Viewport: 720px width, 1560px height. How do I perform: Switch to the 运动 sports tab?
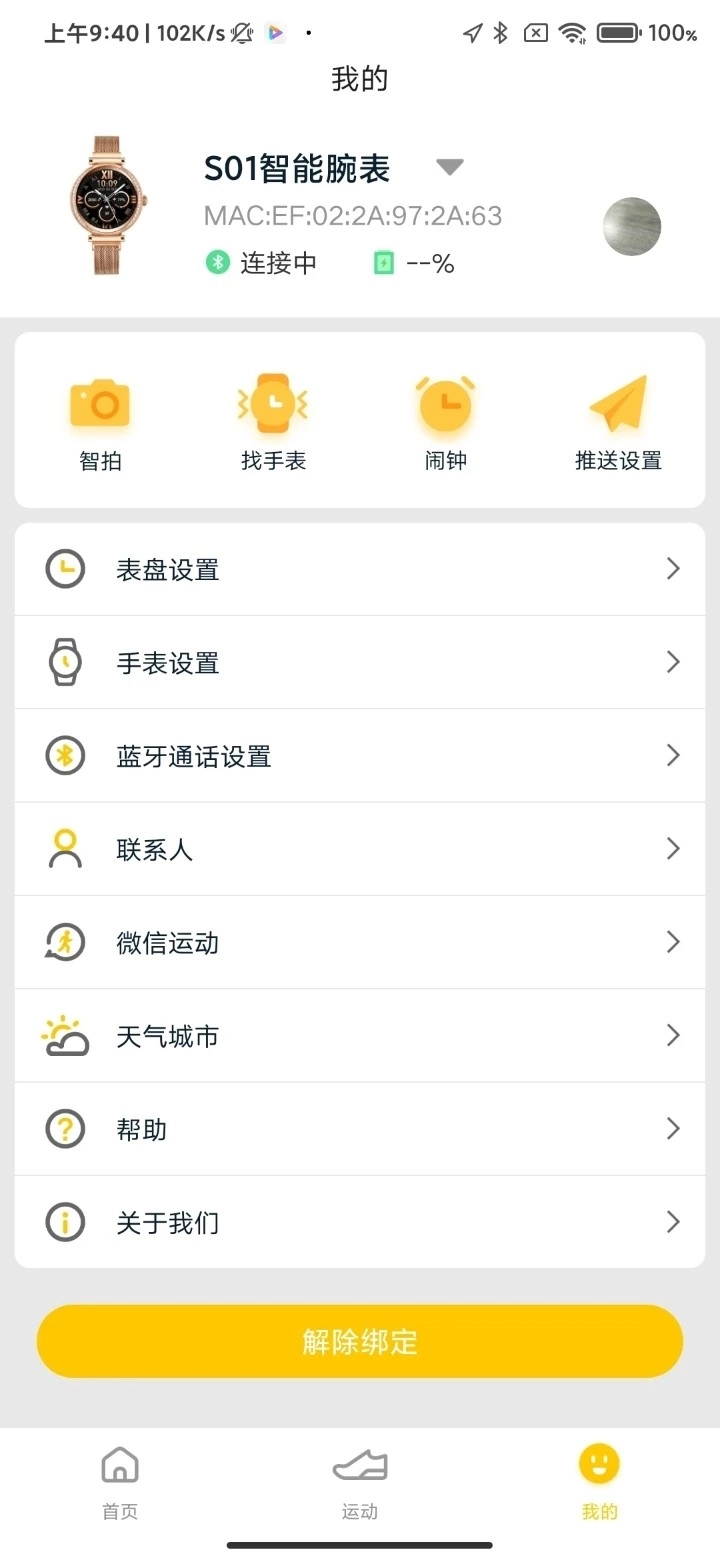pos(360,1482)
